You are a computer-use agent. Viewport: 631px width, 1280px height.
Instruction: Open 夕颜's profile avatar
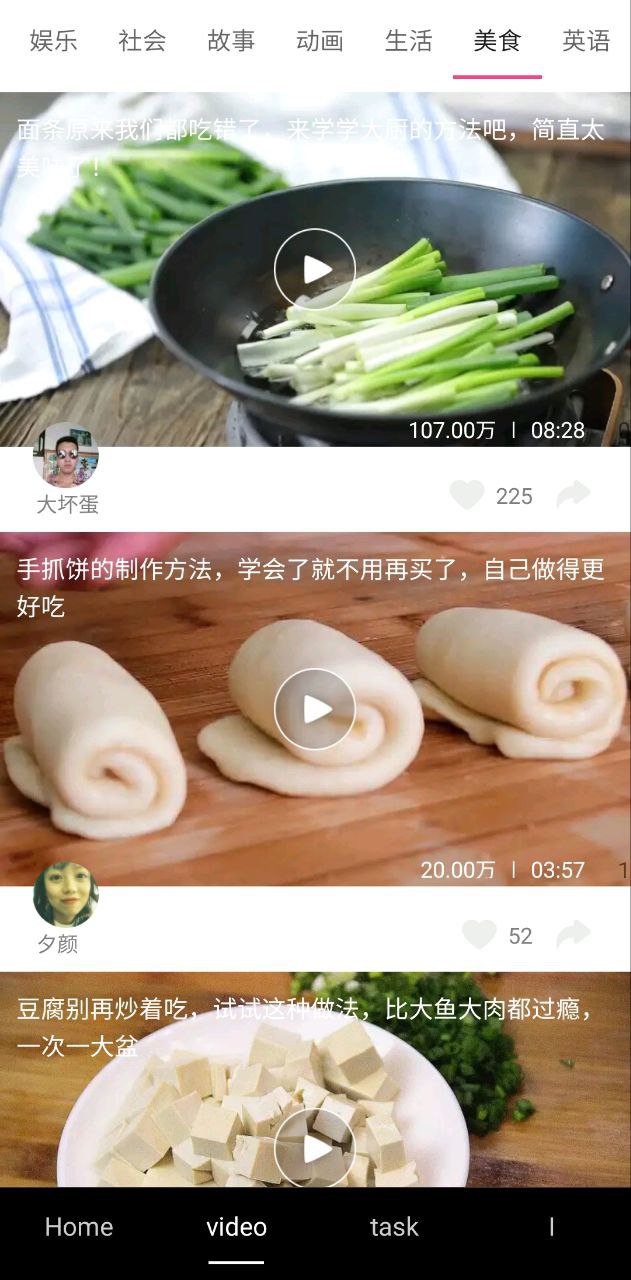pos(66,895)
